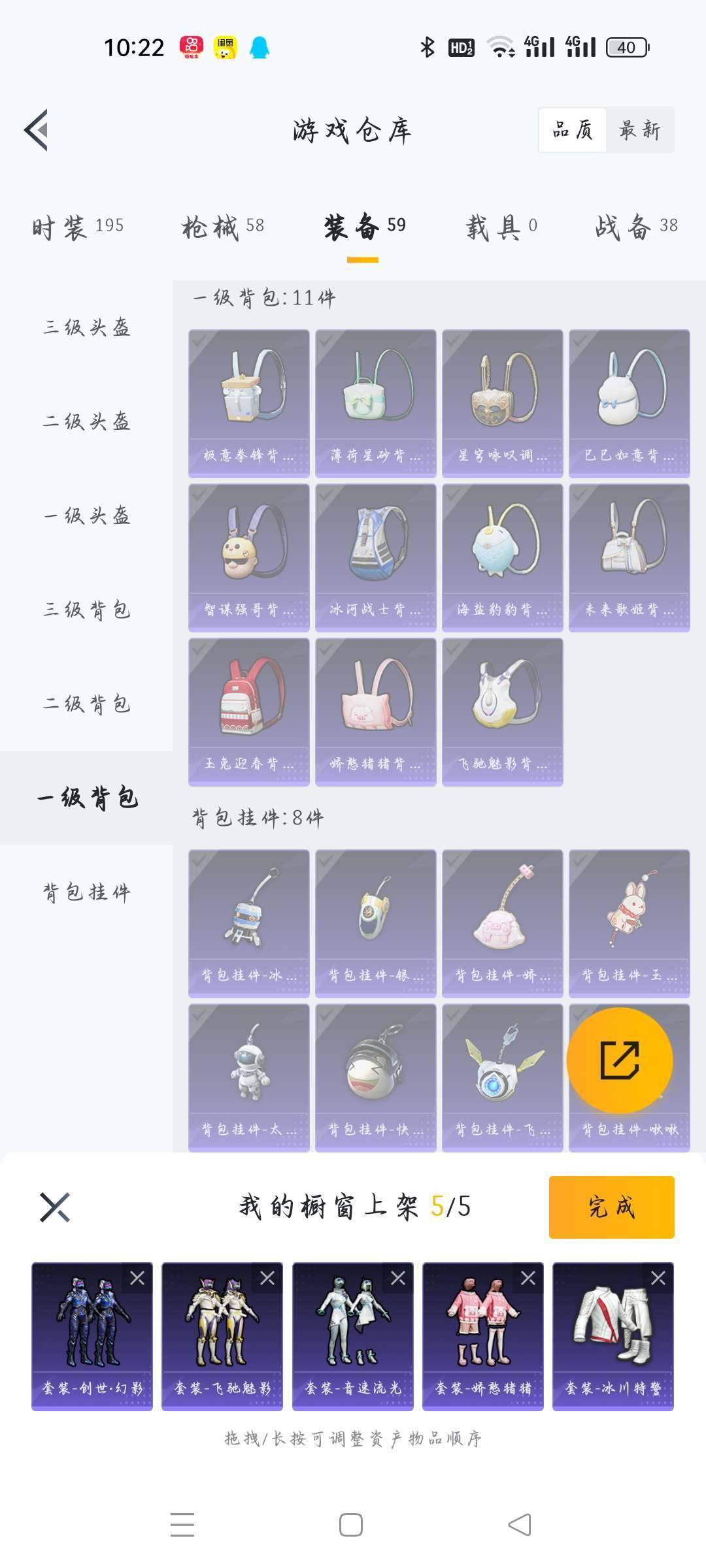The width and height of the screenshot is (706, 1568).
Task: Toggle the selection checkmark on 极意拳锋背包
Action: point(198,341)
